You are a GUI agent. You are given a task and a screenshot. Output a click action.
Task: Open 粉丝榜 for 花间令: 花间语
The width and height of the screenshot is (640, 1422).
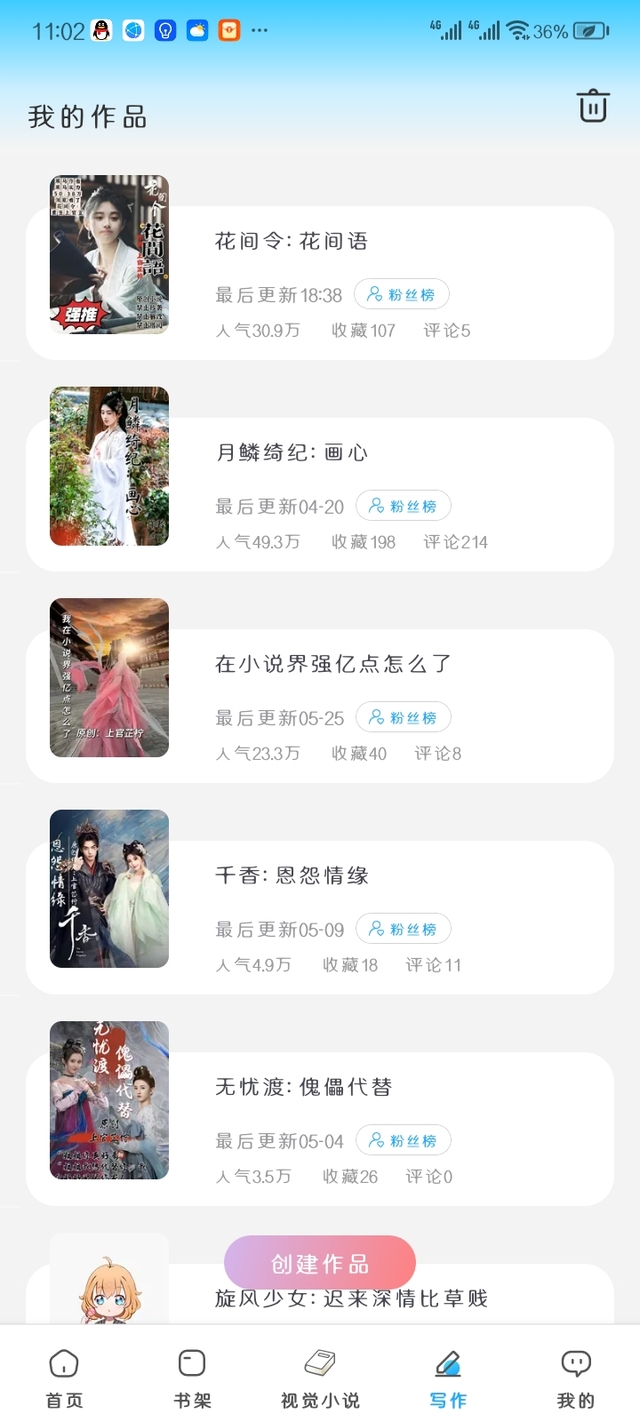pos(402,295)
